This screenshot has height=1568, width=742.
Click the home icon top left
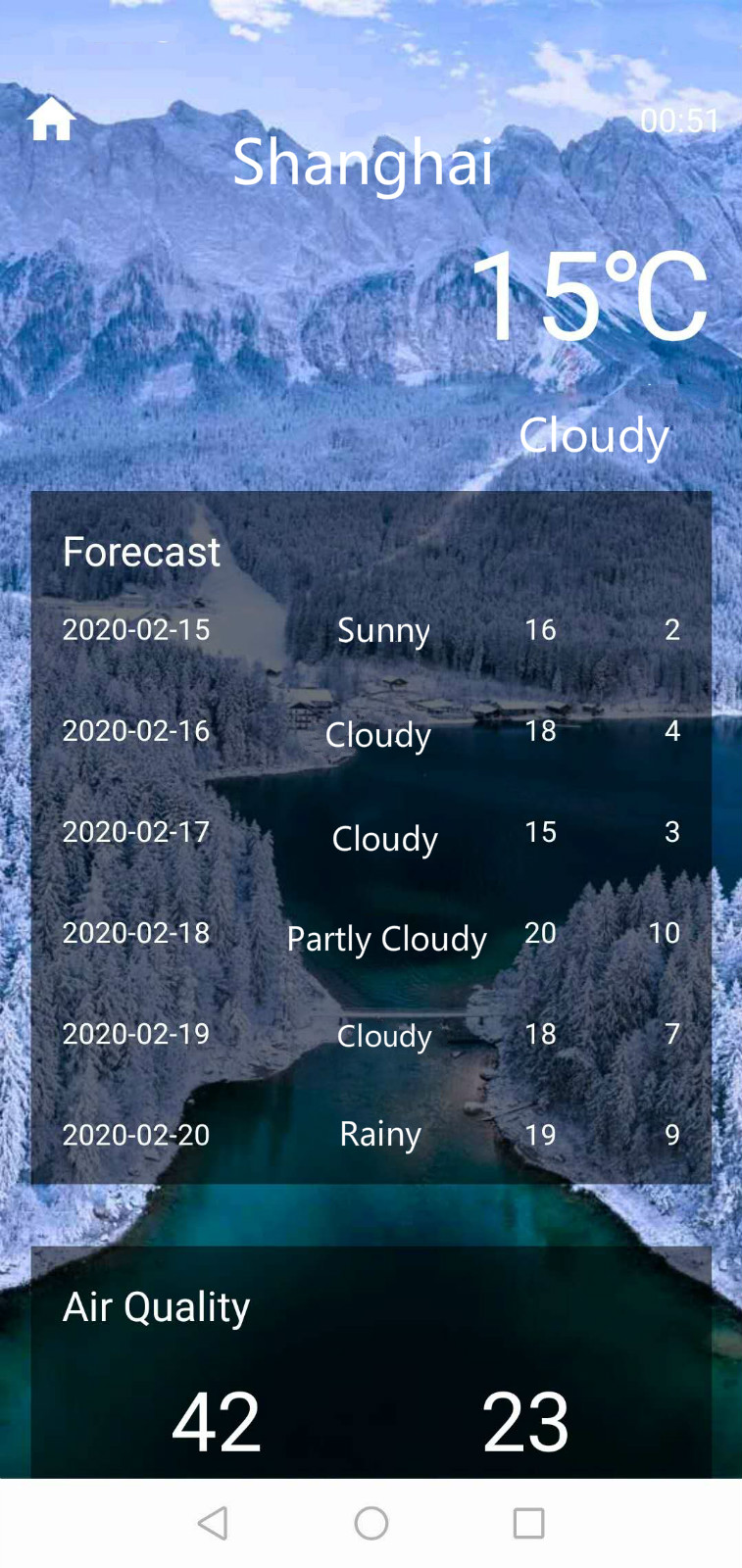(x=50, y=118)
